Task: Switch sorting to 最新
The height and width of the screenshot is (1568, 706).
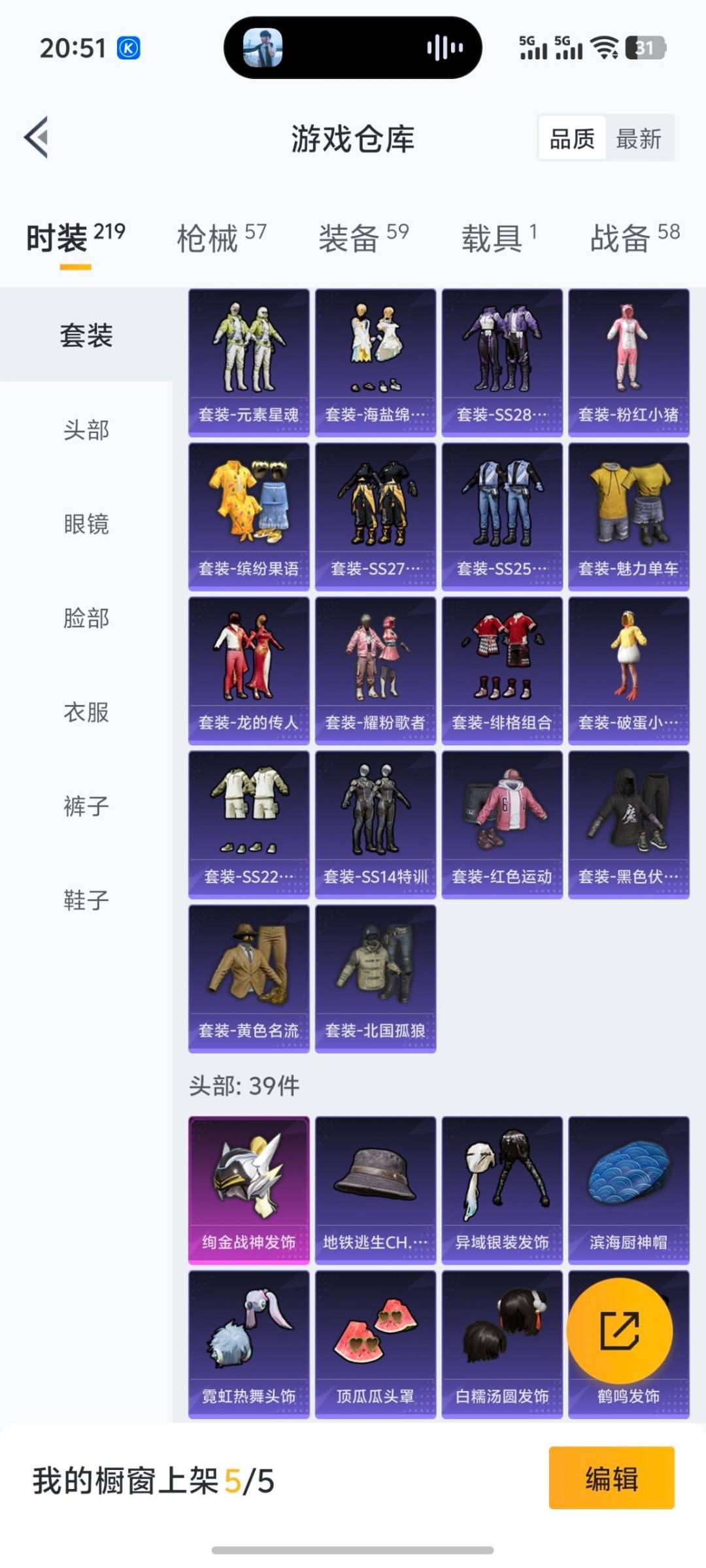Action: coord(639,139)
